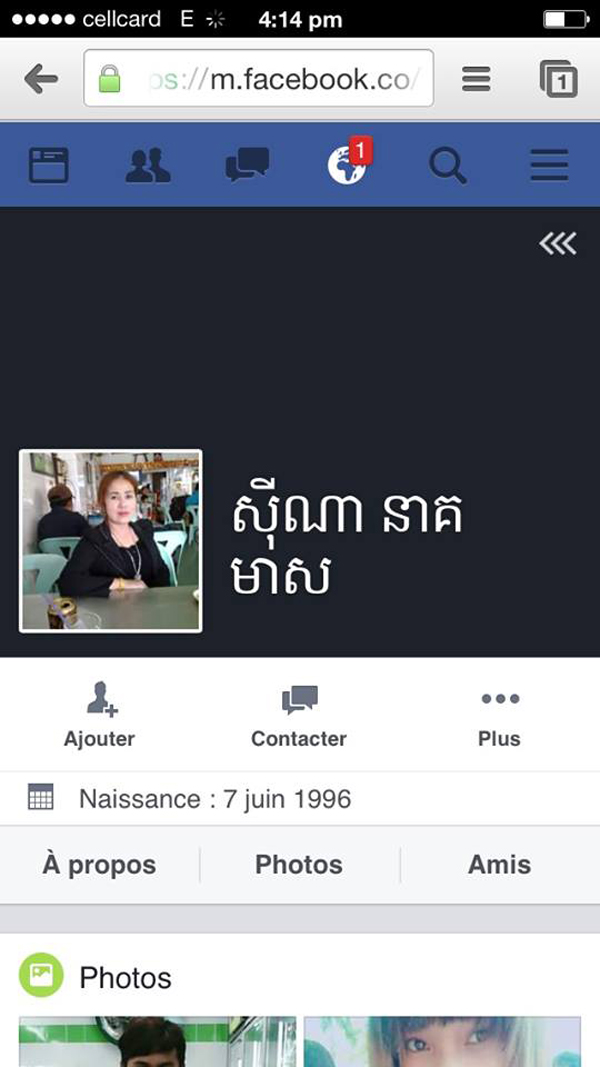
Task: Open the Facebook hamburger menu
Action: click(549, 165)
